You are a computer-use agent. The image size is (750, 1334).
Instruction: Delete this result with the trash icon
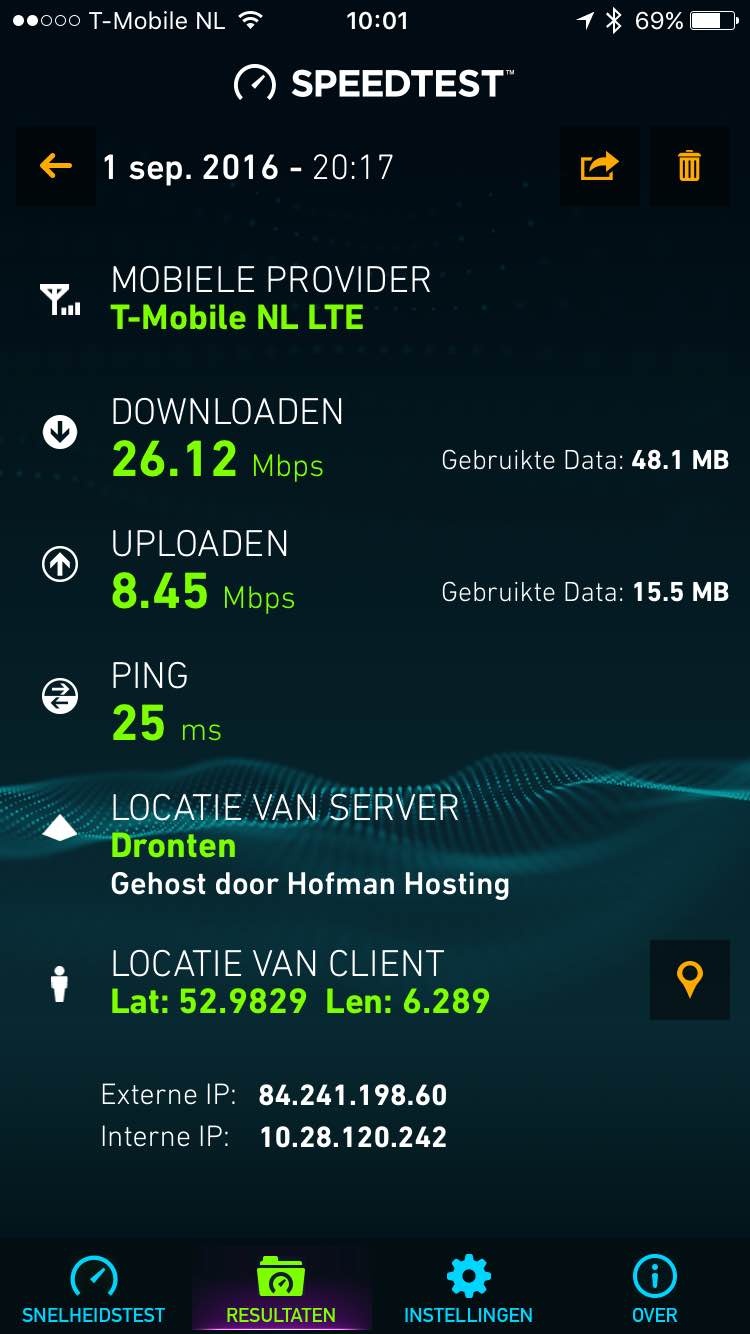pos(689,166)
